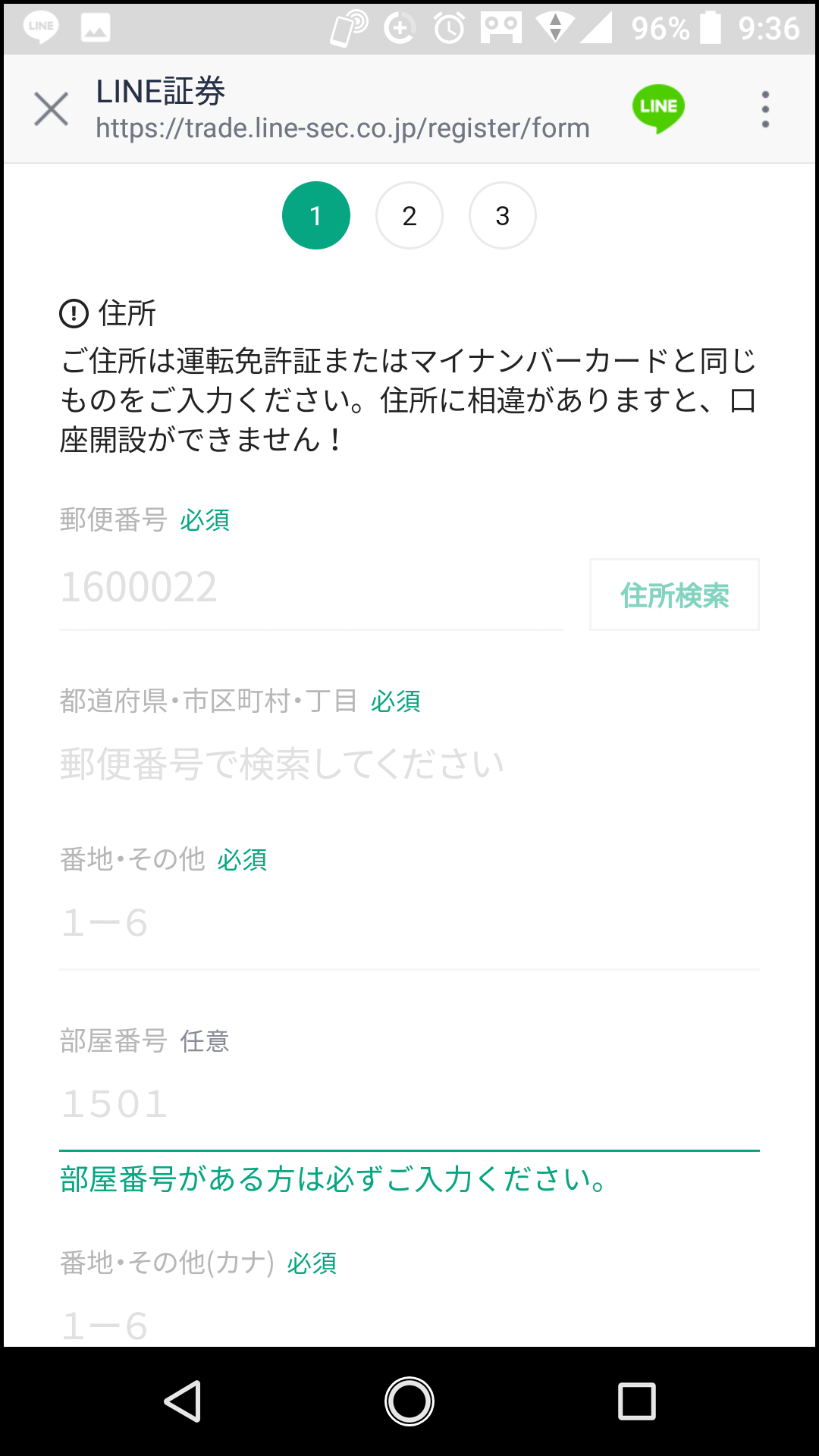The width and height of the screenshot is (819, 1456).
Task: Focus the 郵便番号 postal code field
Action: coord(312,588)
